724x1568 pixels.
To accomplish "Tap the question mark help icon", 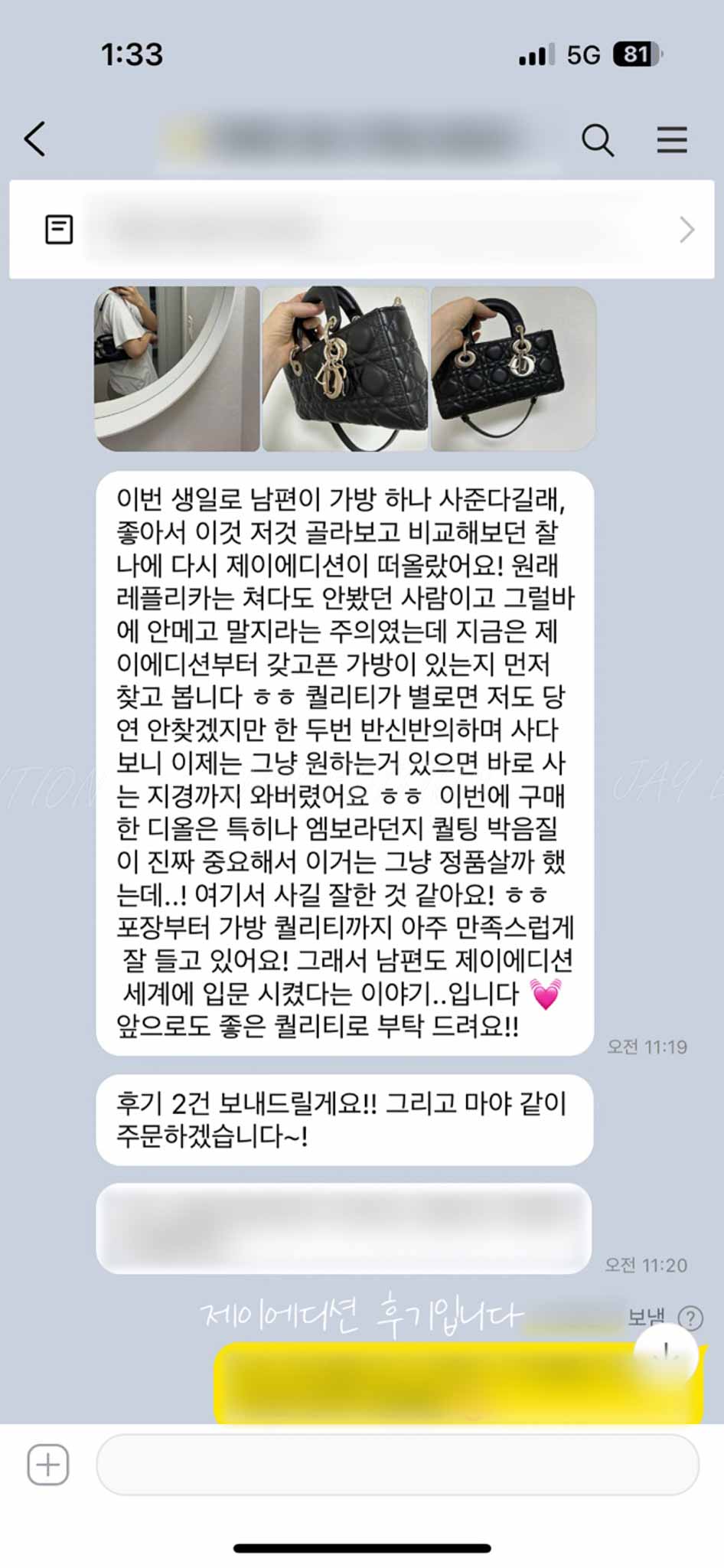I will [x=690, y=1318].
